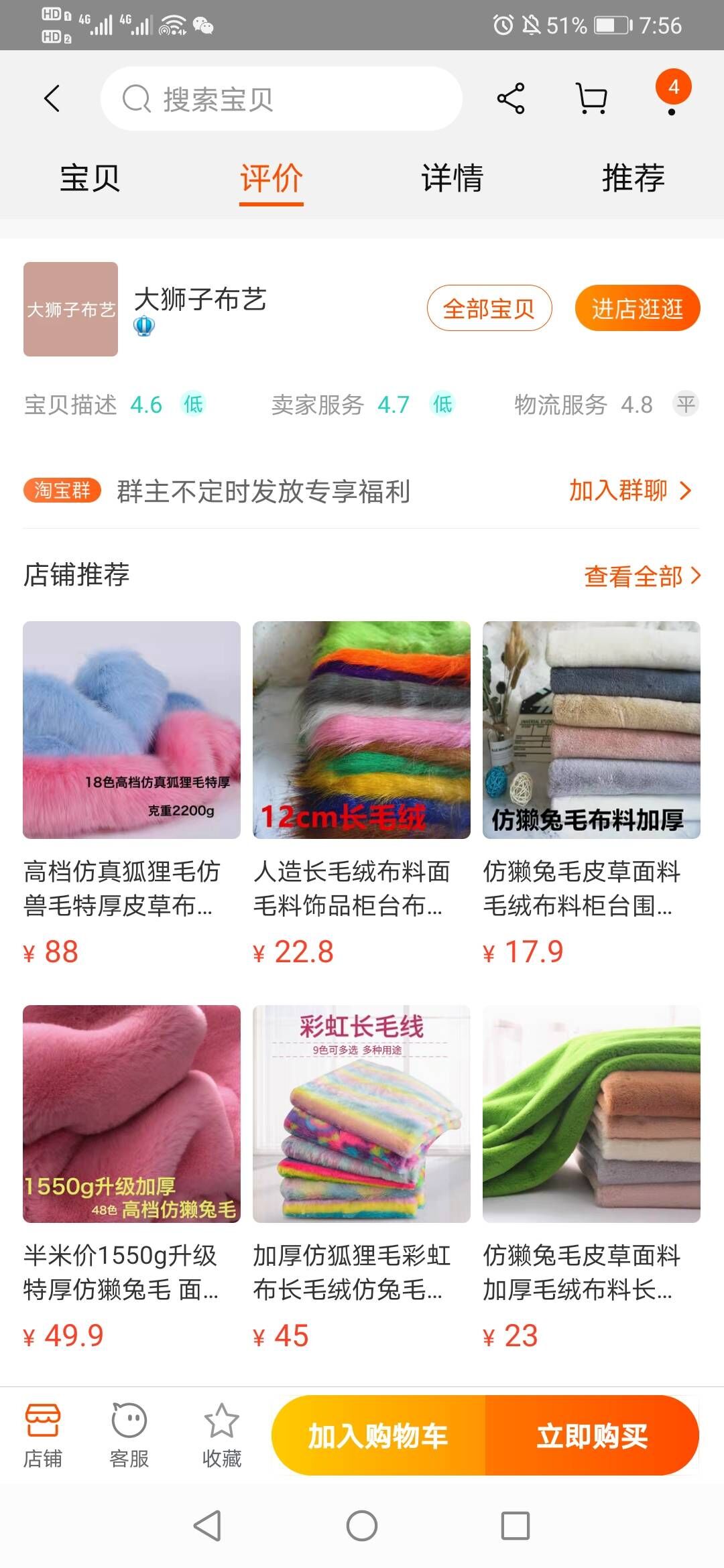Open the 店铺 shop icon in bottom bar
Image resolution: width=724 pixels, height=1568 pixels.
coord(43,1435)
